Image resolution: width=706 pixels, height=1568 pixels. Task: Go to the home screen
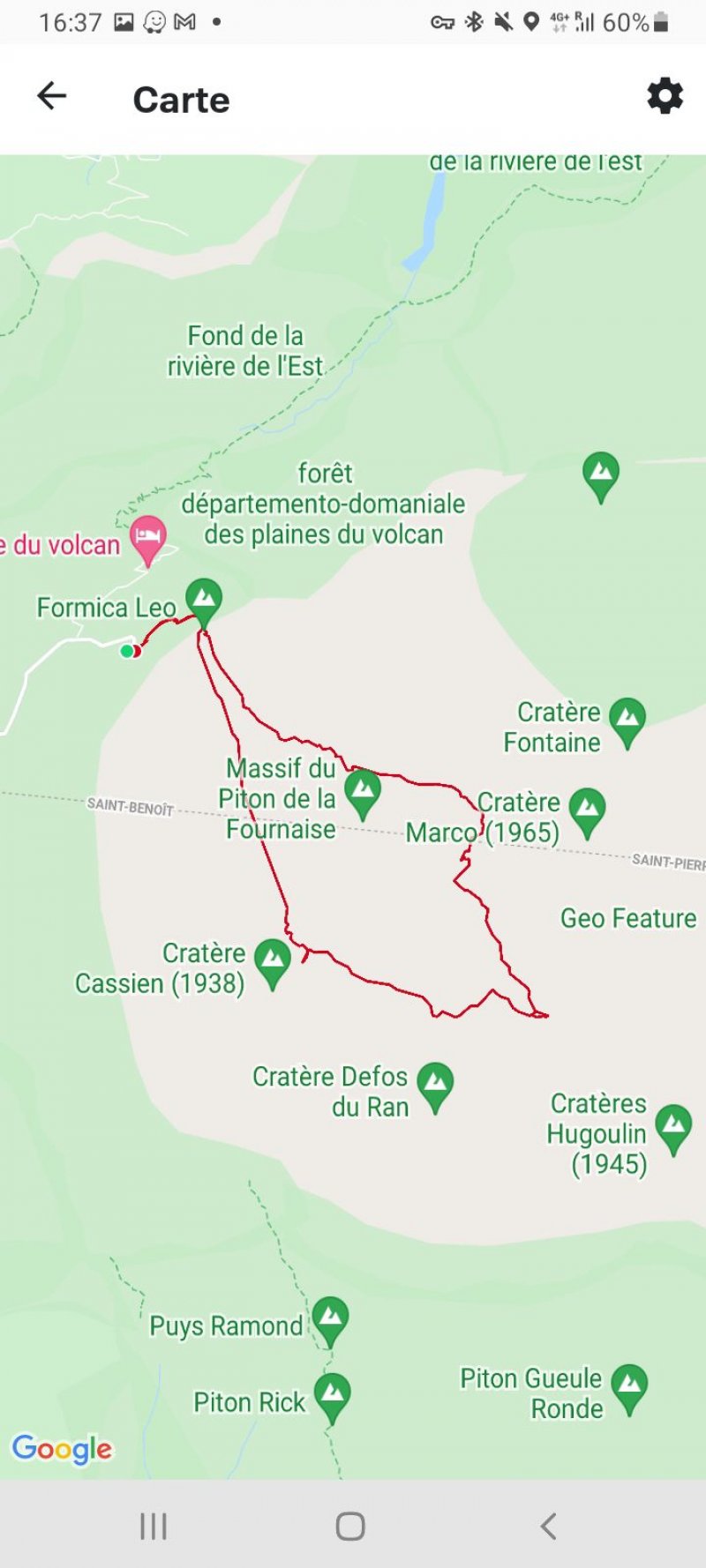tap(350, 1526)
